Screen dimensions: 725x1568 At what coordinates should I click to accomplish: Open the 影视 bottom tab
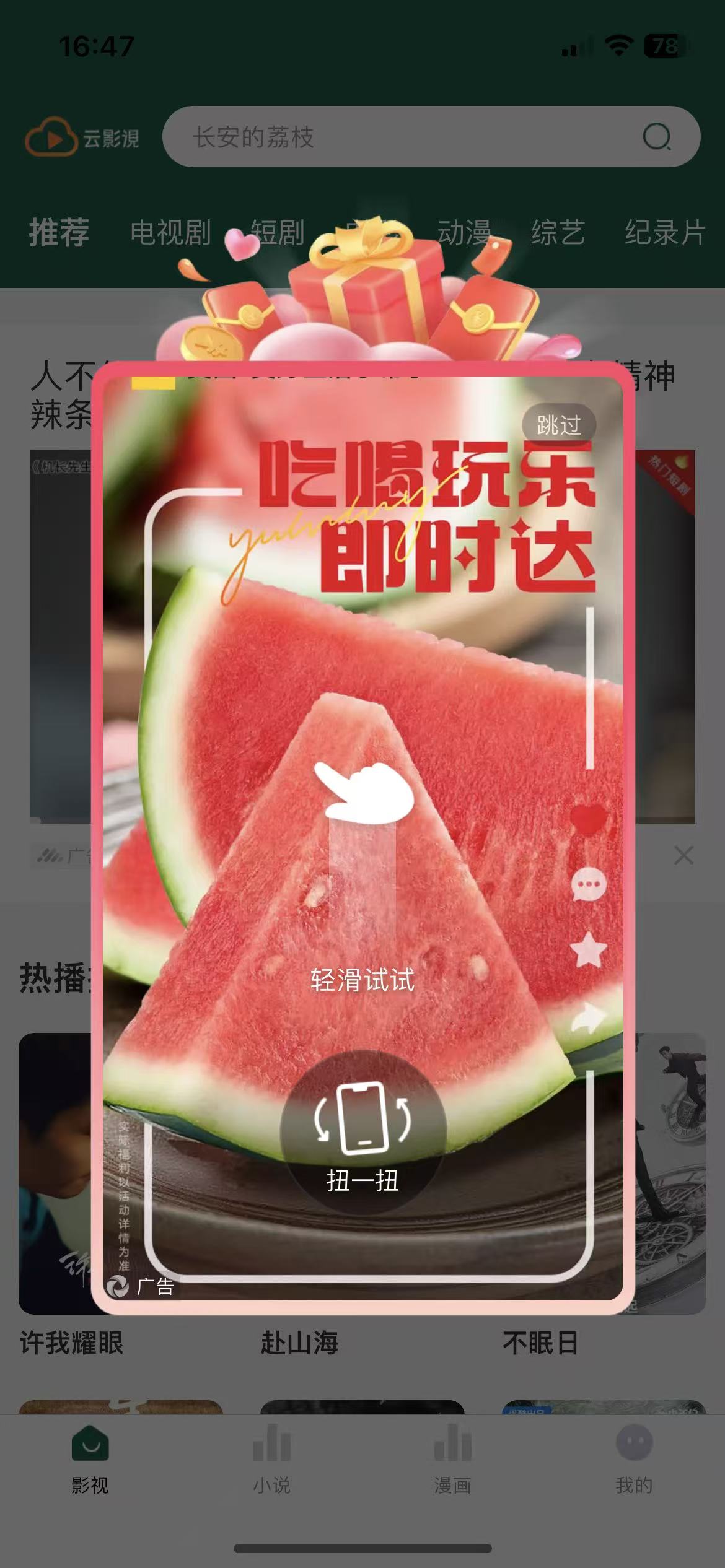[x=90, y=1459]
